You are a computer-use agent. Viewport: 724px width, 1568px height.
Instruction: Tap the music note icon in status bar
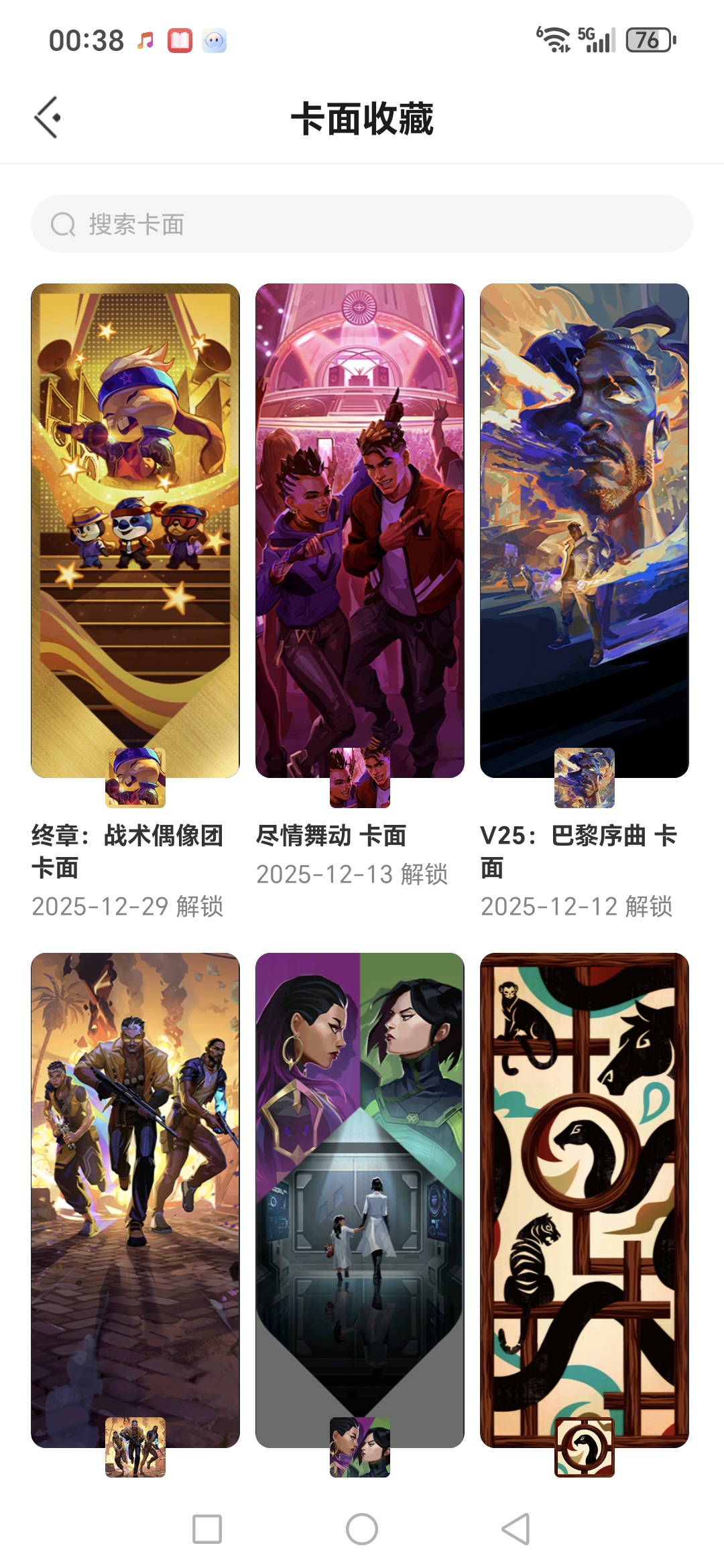(x=143, y=40)
